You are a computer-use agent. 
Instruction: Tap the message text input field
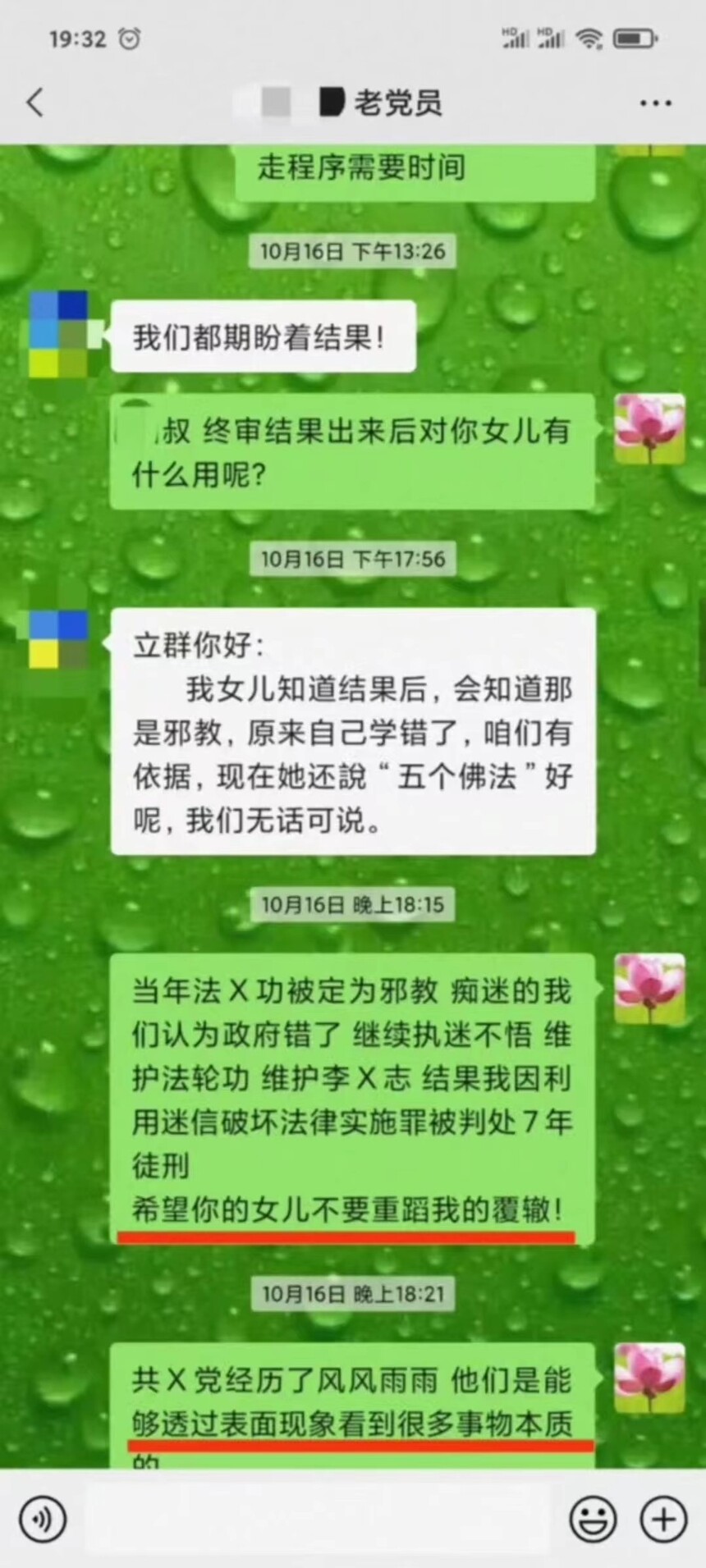point(317,1519)
